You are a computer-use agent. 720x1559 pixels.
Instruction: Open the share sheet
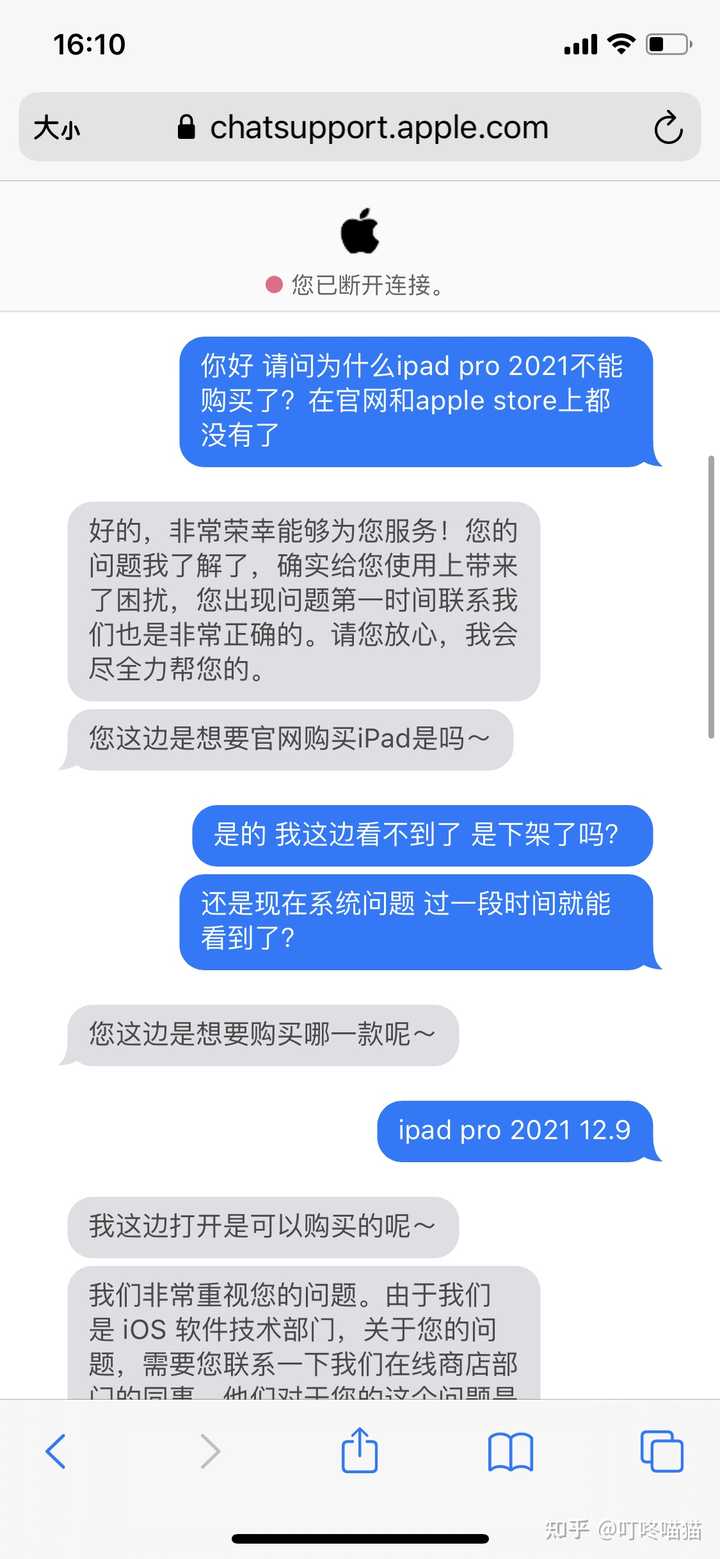359,1450
